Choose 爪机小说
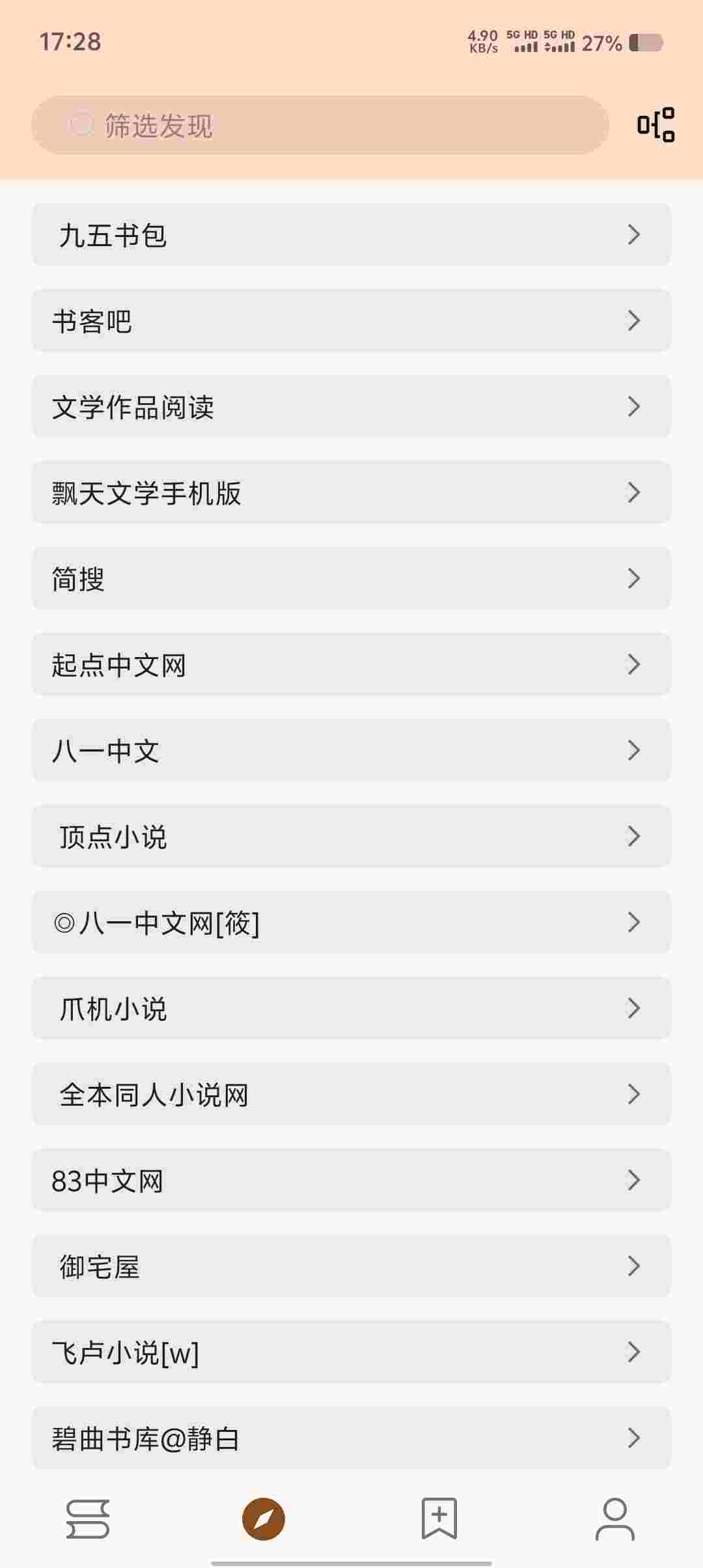703x1568 pixels. [x=351, y=1008]
